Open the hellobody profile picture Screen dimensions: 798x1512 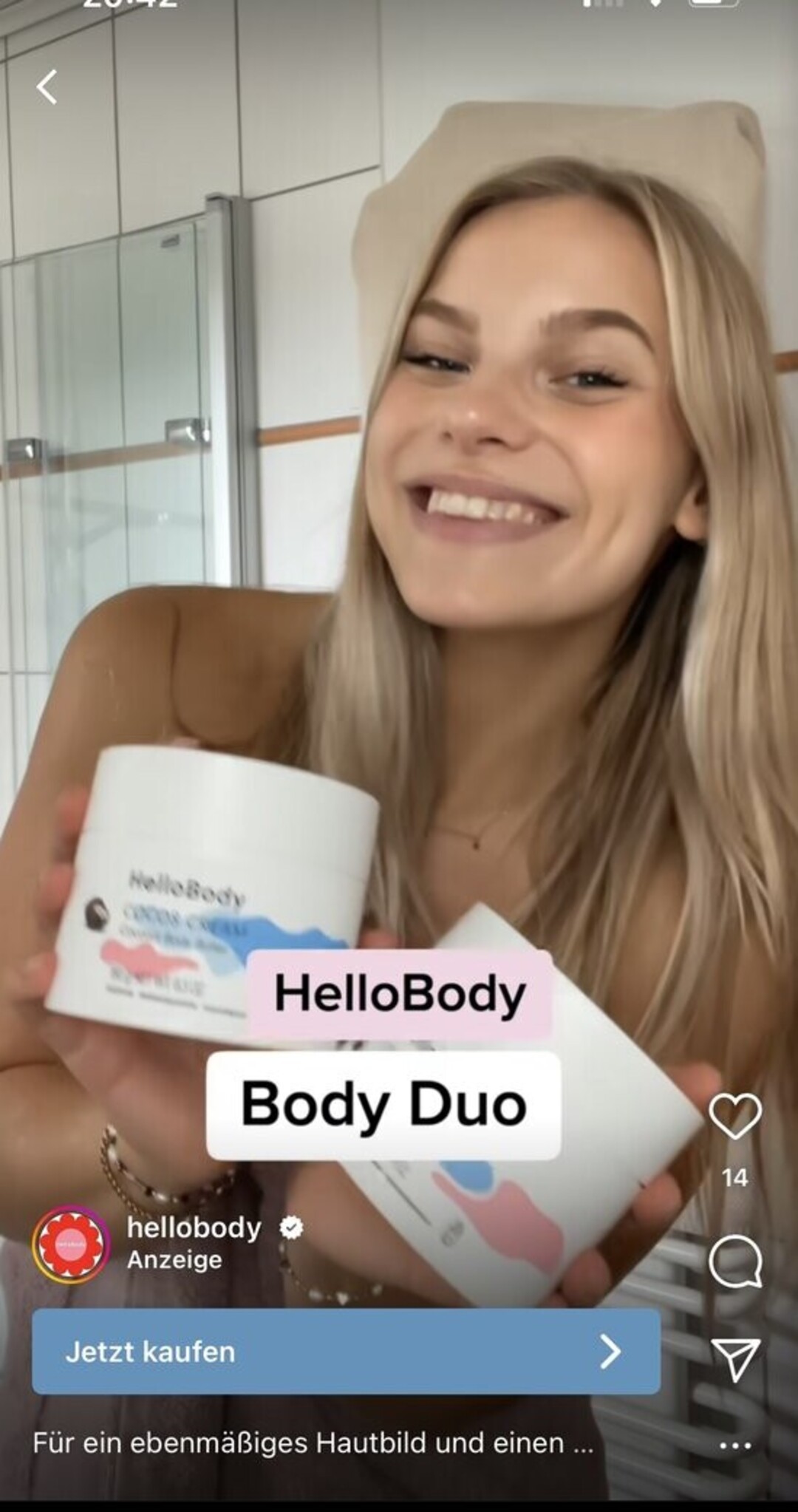pos(71,1244)
